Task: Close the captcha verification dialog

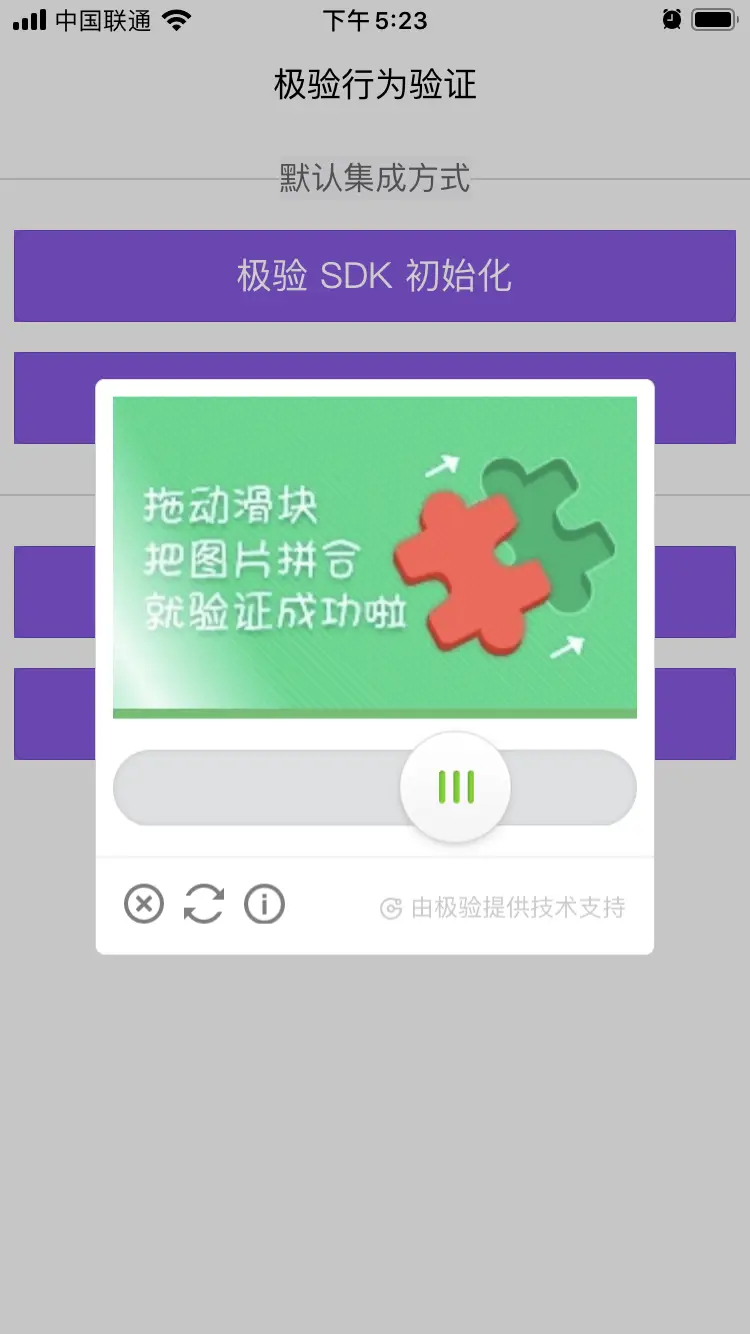Action: [144, 905]
